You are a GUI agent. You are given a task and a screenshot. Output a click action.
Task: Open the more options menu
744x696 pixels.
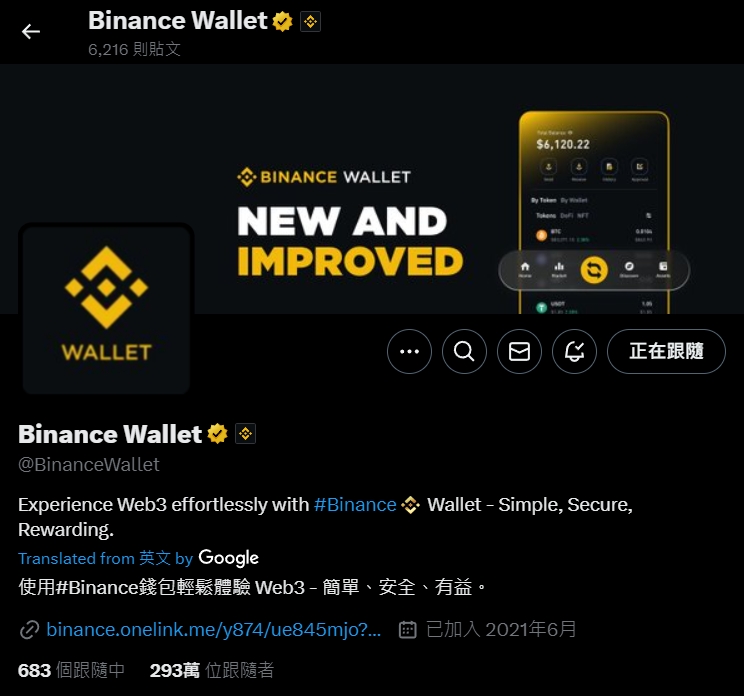(x=409, y=352)
